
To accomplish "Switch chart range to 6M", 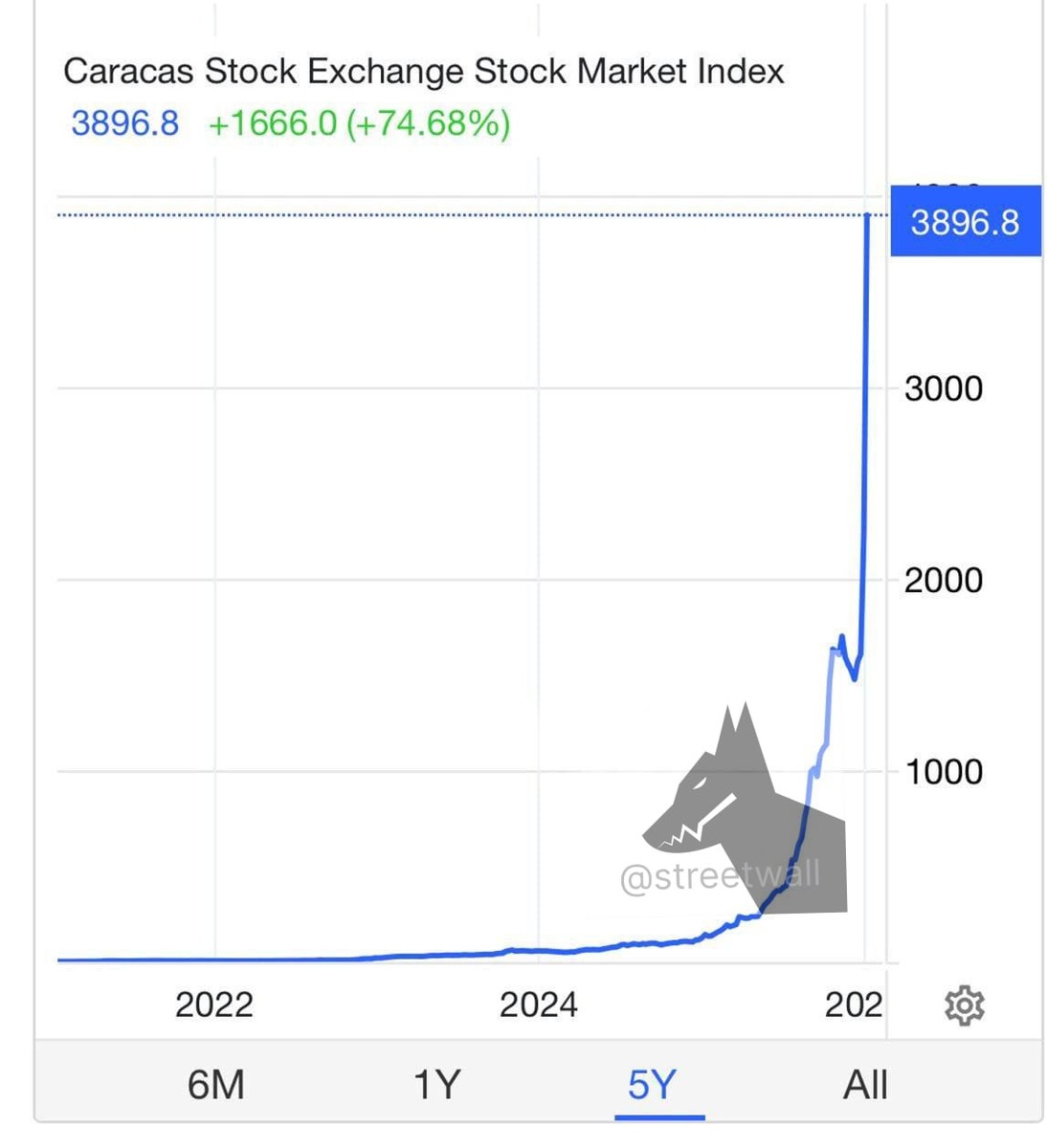I will (x=216, y=1085).
